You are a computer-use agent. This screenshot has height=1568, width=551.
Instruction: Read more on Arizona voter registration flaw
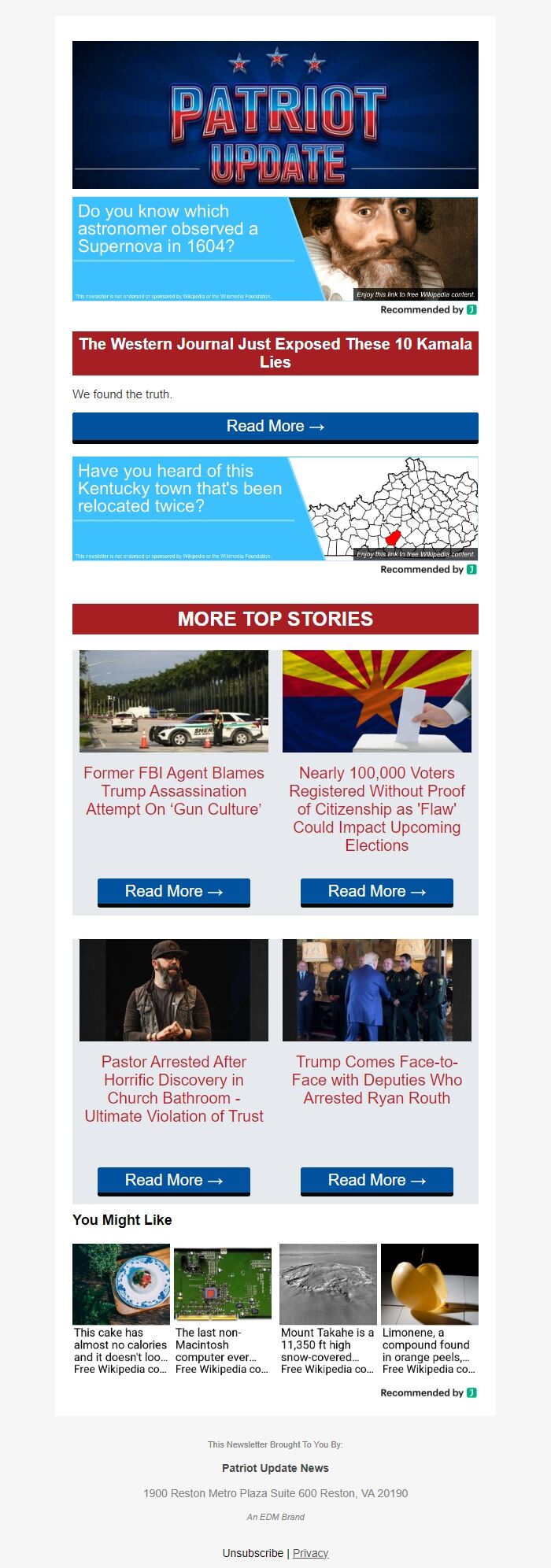(376, 892)
